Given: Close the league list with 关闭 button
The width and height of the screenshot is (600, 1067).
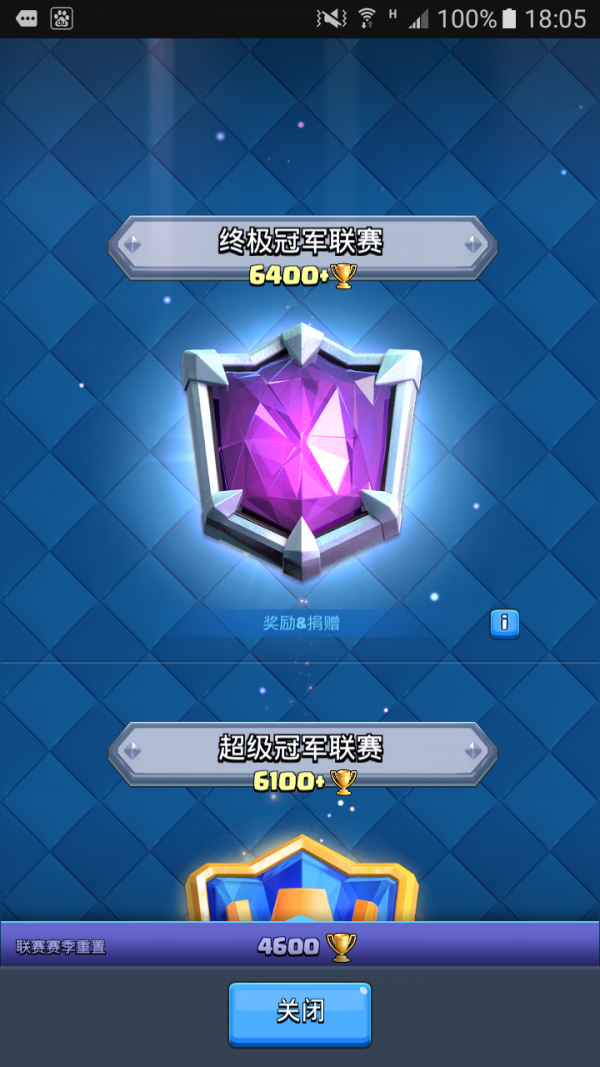Looking at the screenshot, I should (x=300, y=1013).
